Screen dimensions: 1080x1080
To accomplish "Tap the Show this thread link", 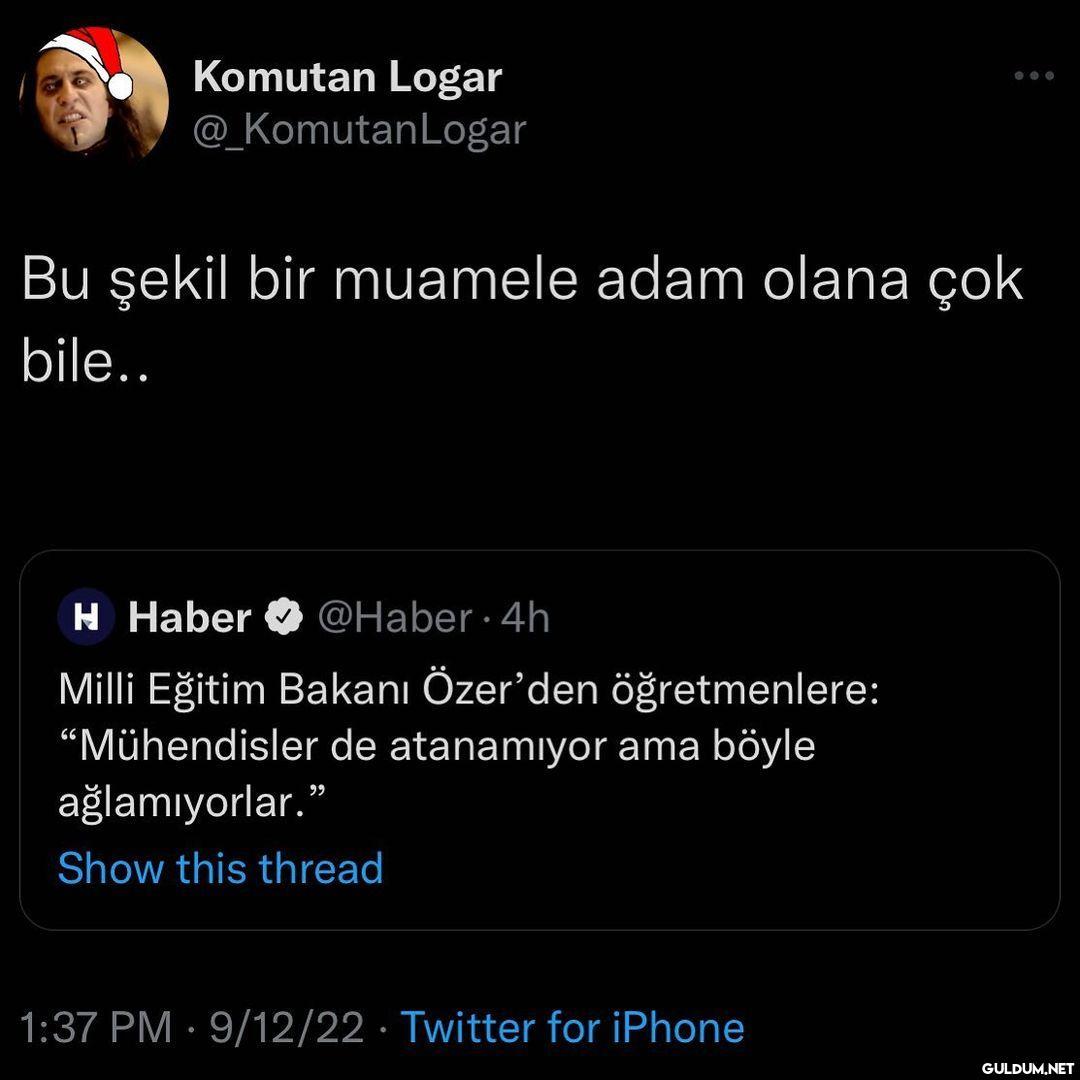I will tap(220, 868).
